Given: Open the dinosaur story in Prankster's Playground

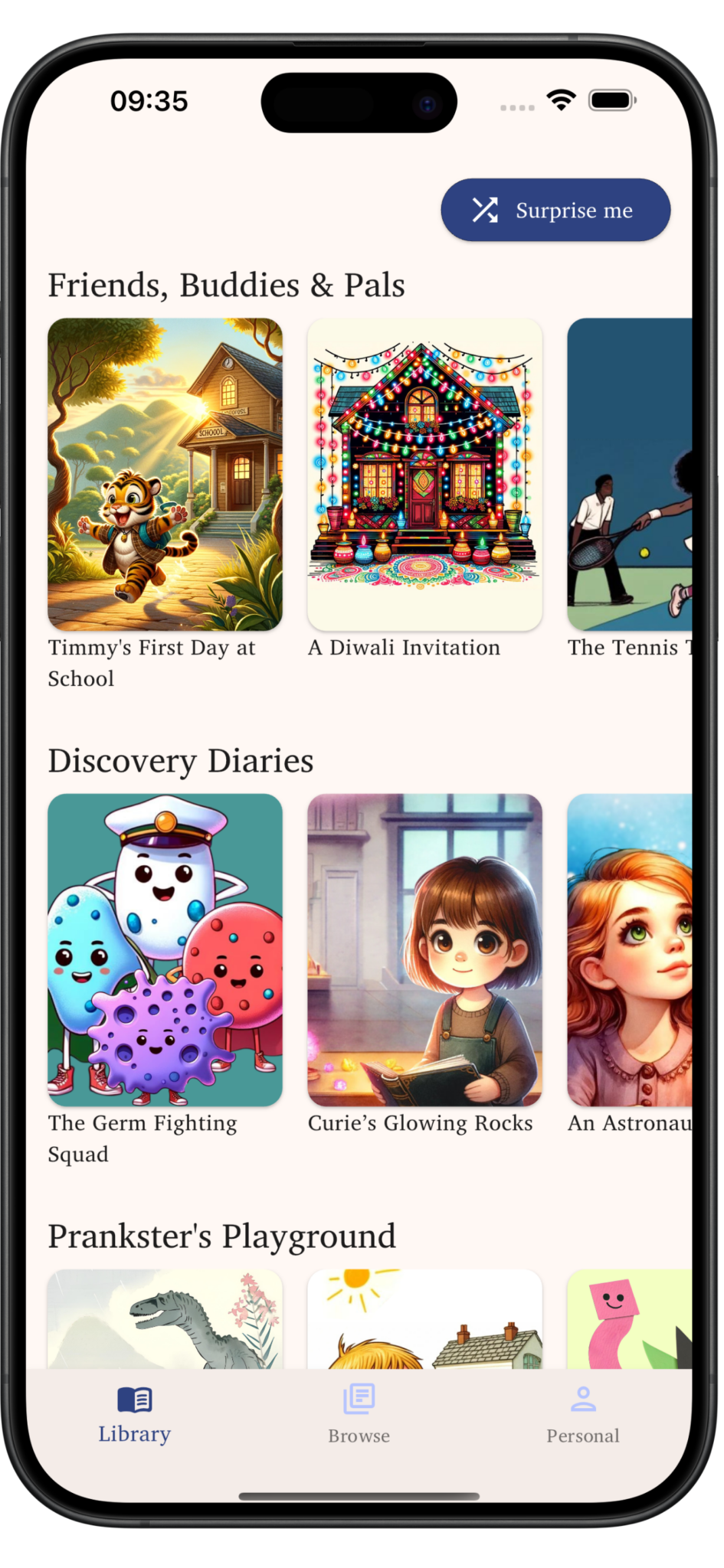Looking at the screenshot, I should pyautogui.click(x=165, y=1318).
